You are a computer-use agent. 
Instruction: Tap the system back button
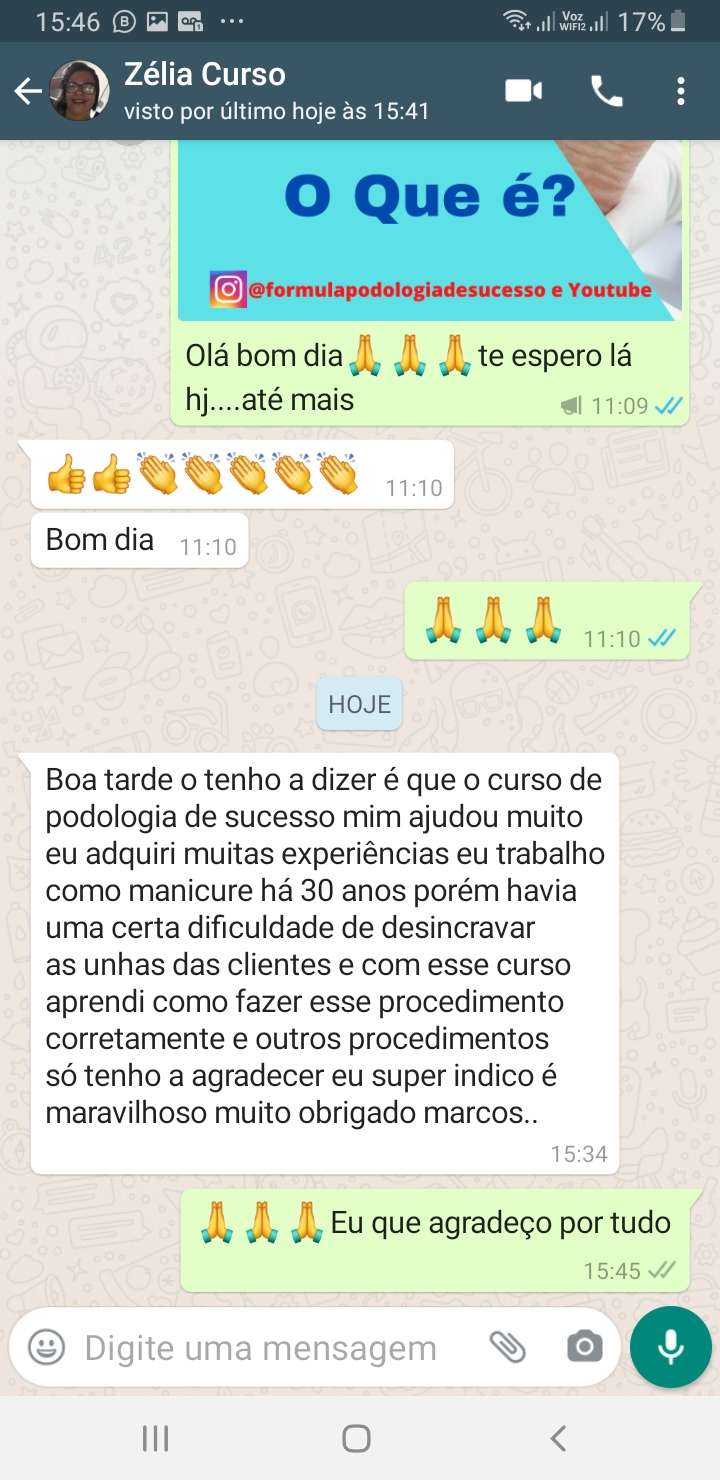(558, 1439)
